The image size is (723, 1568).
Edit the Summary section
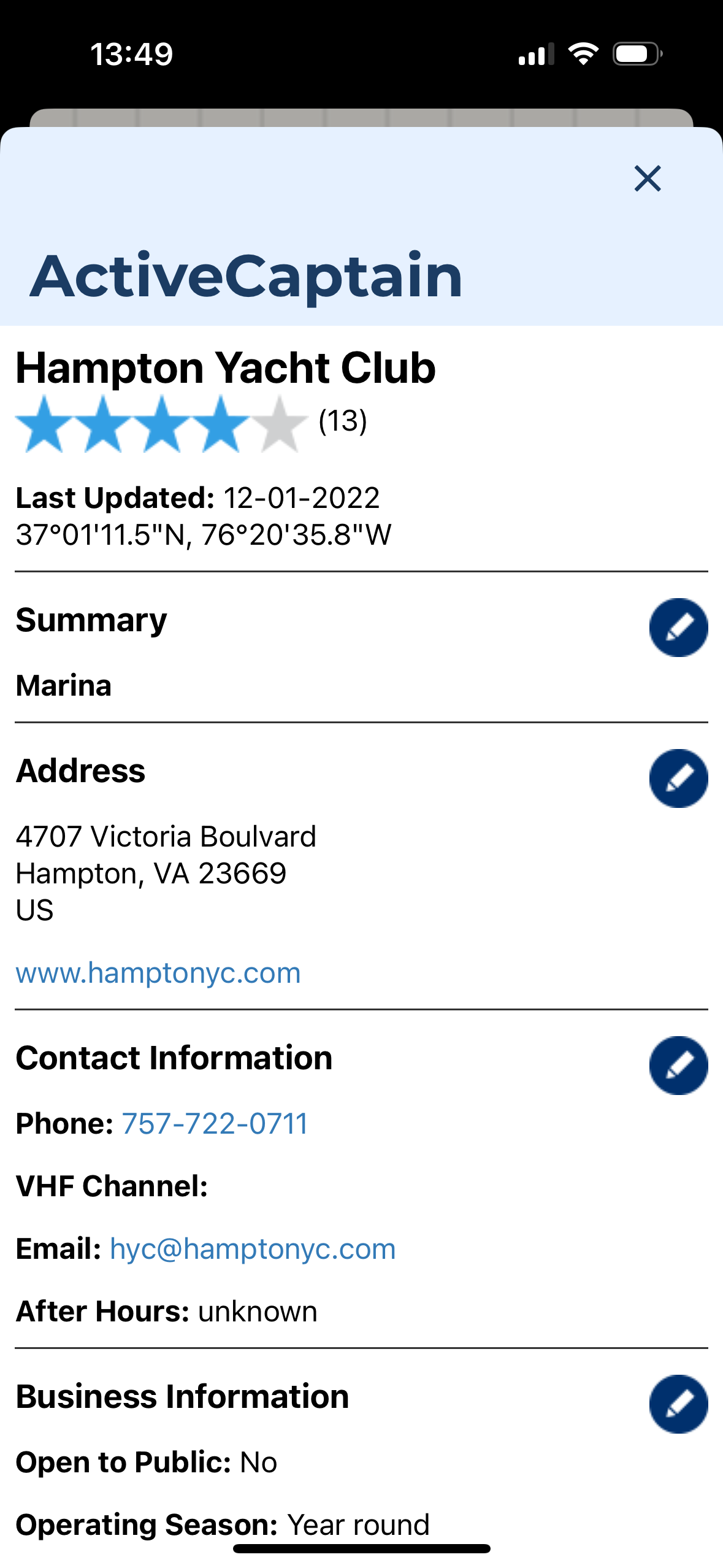tap(678, 627)
